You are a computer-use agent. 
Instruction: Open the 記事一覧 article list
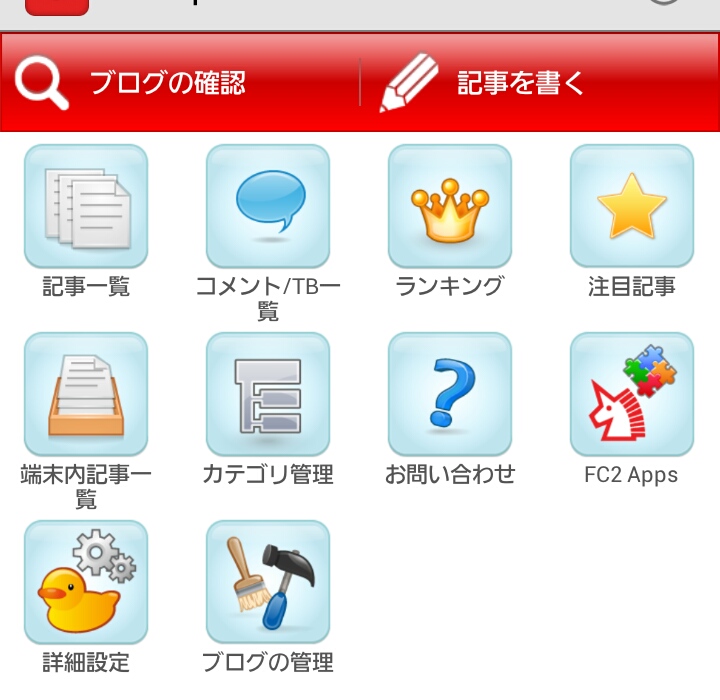(x=86, y=206)
